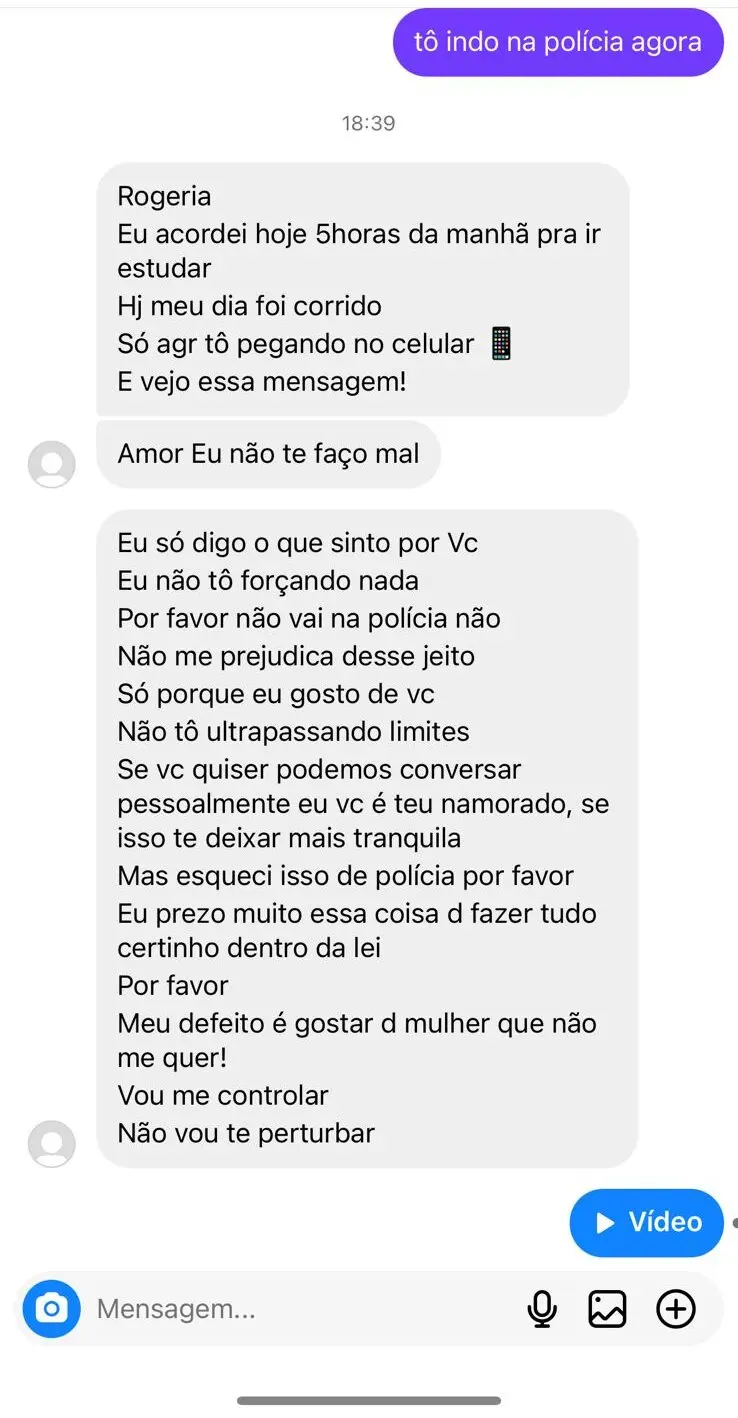Record a voice message with the microphone
Screen dimensions: 738x1418
542,1308
